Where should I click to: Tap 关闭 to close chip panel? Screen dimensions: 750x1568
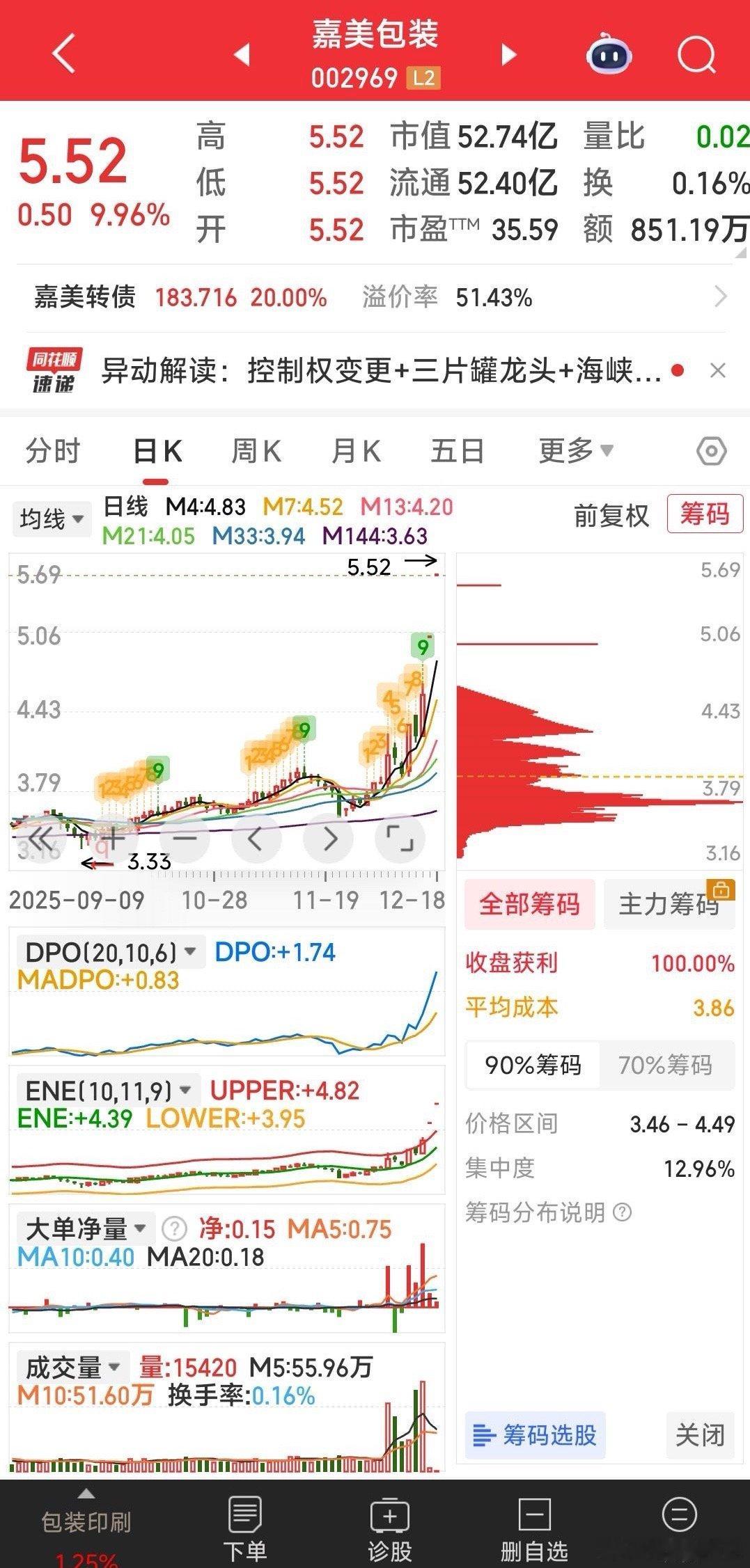click(700, 1435)
